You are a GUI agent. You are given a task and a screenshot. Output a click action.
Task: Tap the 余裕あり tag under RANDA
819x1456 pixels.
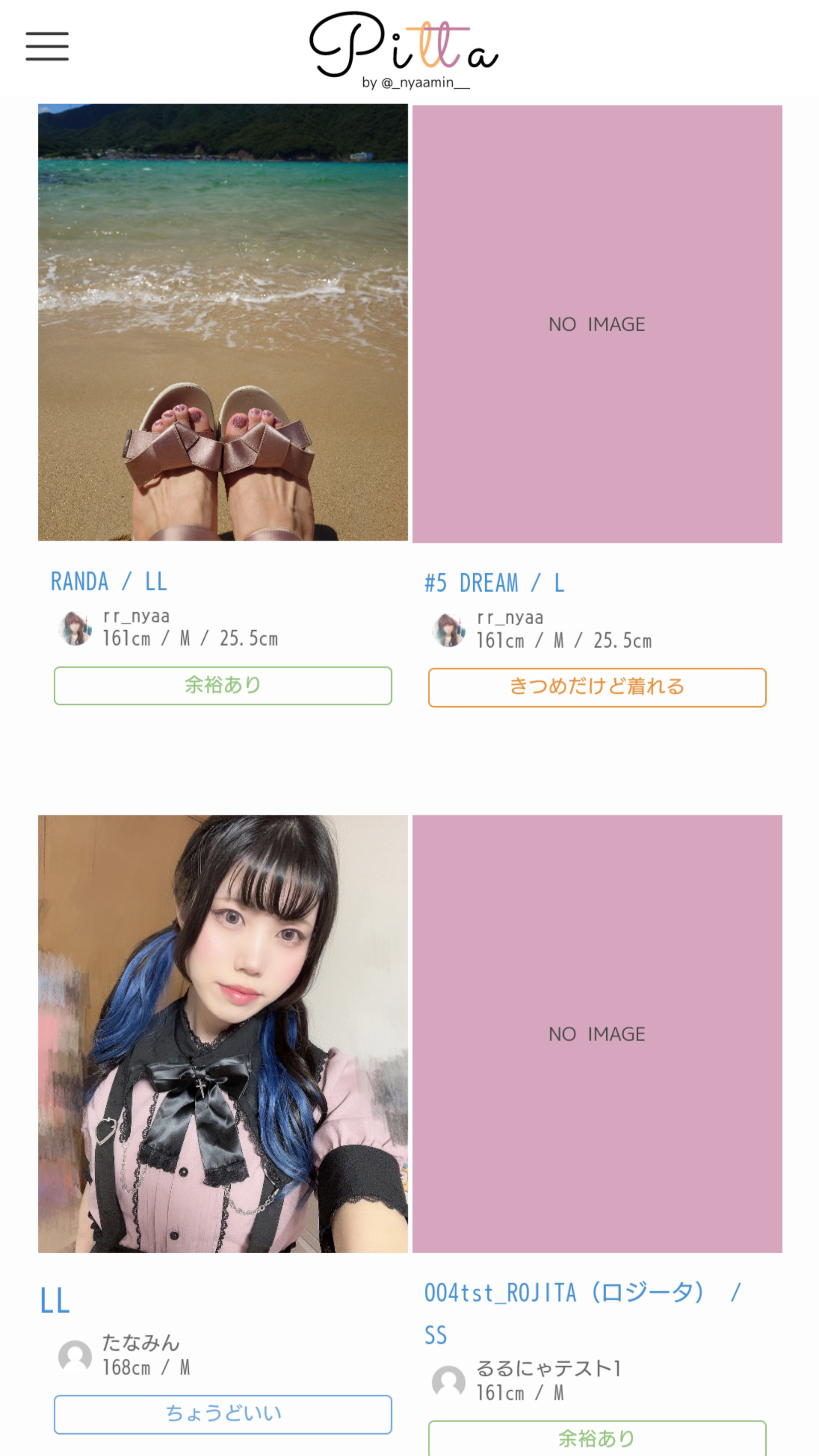click(223, 685)
